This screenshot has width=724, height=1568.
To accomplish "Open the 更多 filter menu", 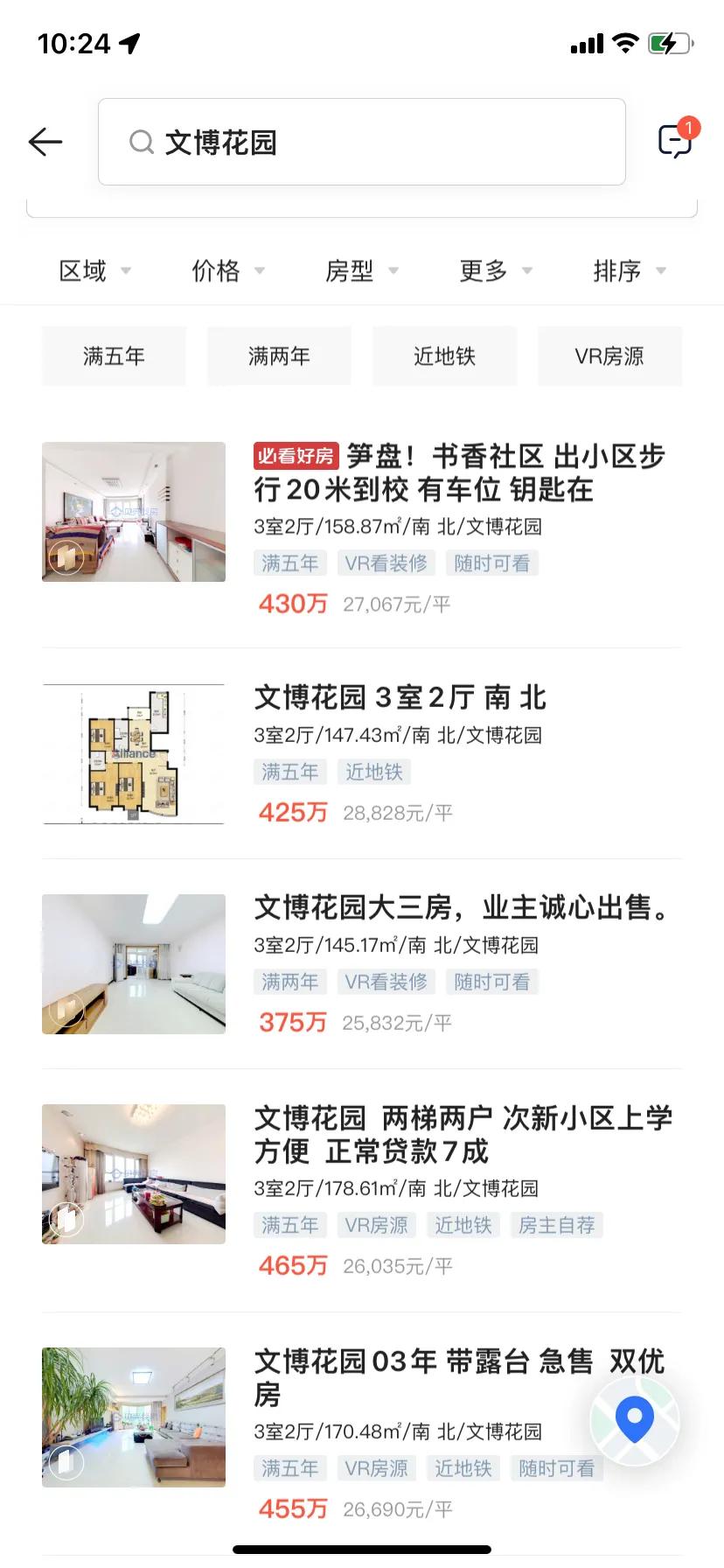I will (x=495, y=271).
